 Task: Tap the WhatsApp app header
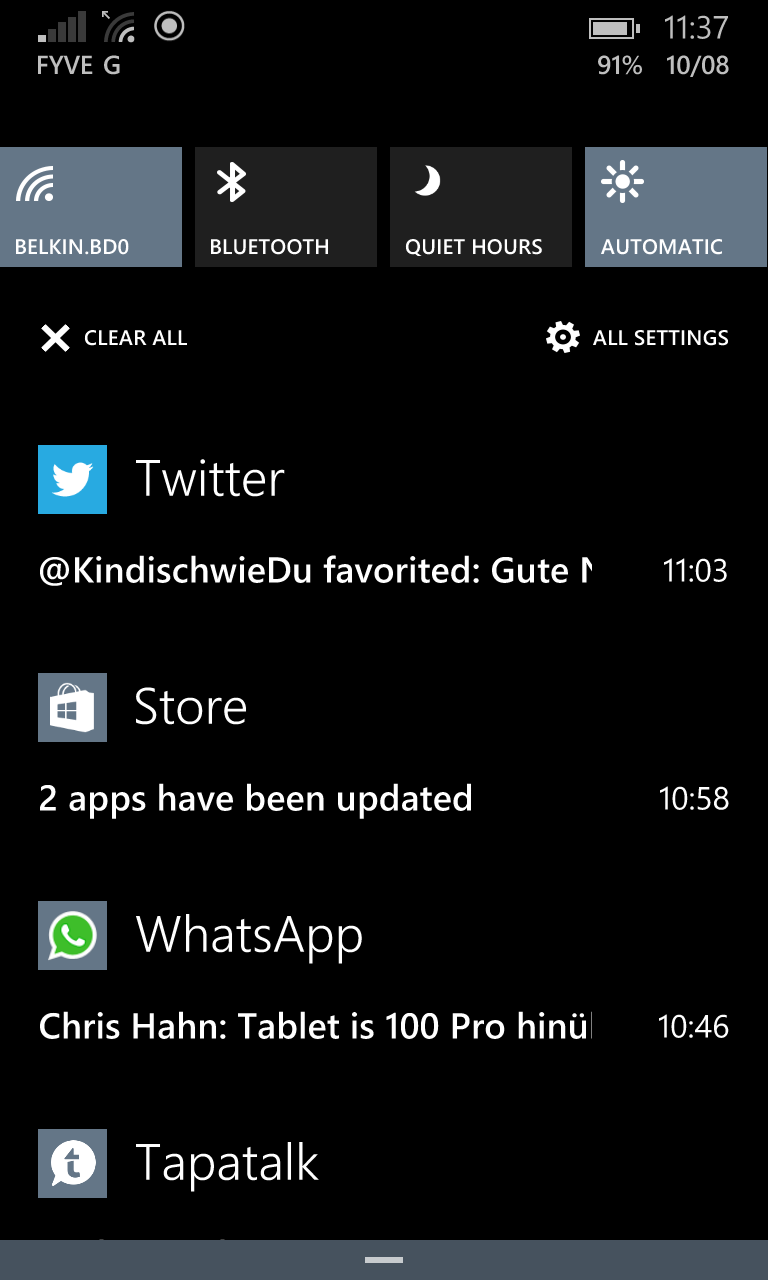coord(201,935)
